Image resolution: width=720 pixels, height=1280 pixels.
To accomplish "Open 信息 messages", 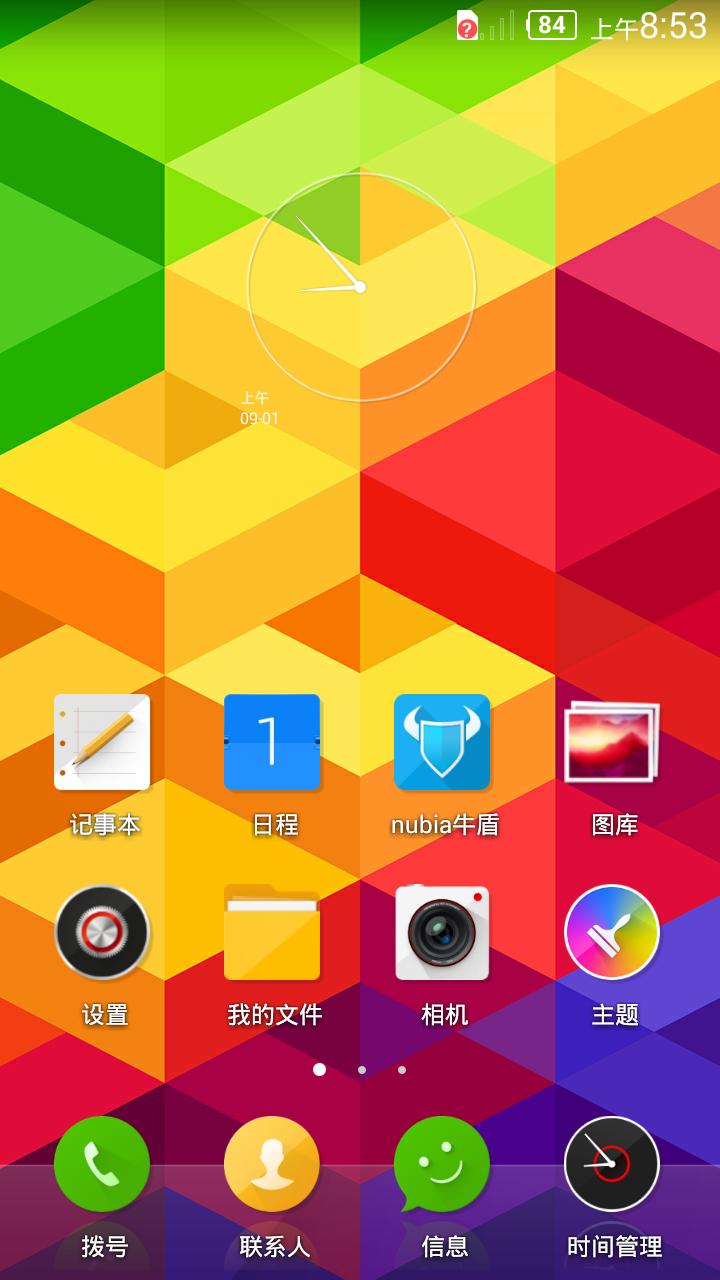I will [x=442, y=1164].
